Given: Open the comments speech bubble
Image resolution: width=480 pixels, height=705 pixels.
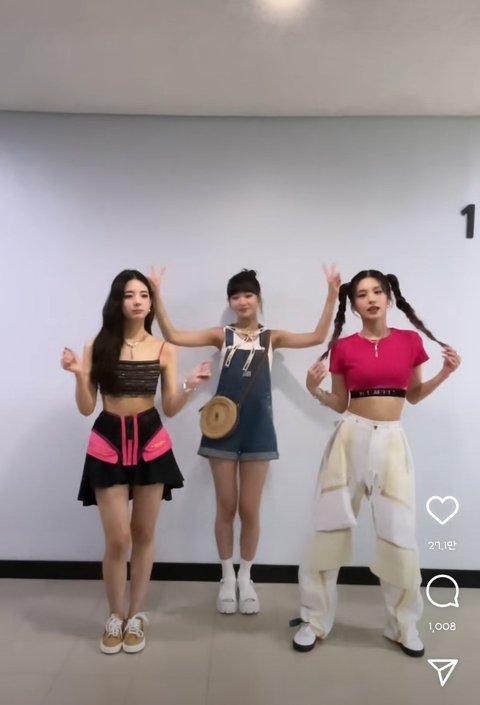Looking at the screenshot, I should [442, 592].
